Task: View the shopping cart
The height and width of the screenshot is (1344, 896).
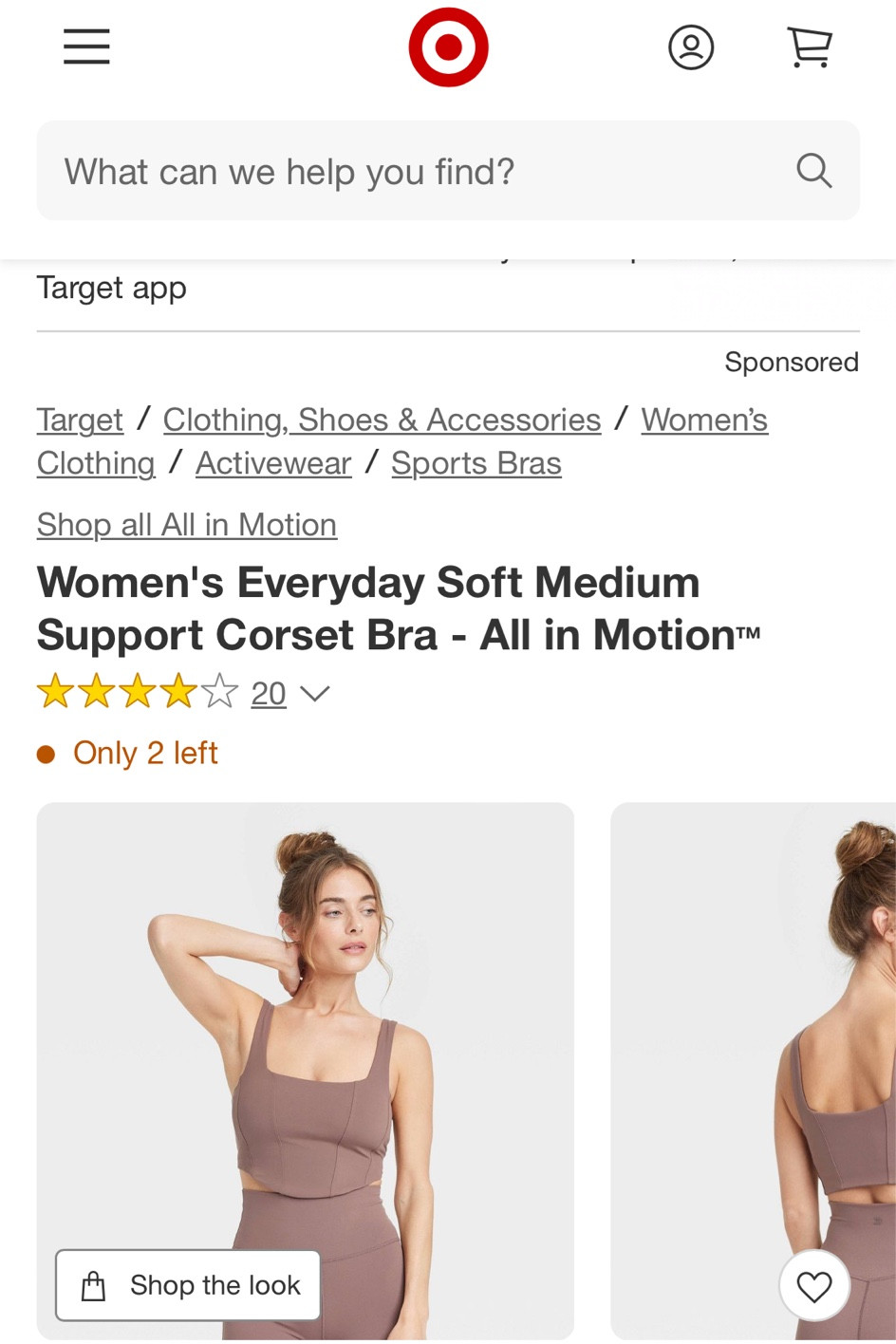Action: (x=810, y=47)
